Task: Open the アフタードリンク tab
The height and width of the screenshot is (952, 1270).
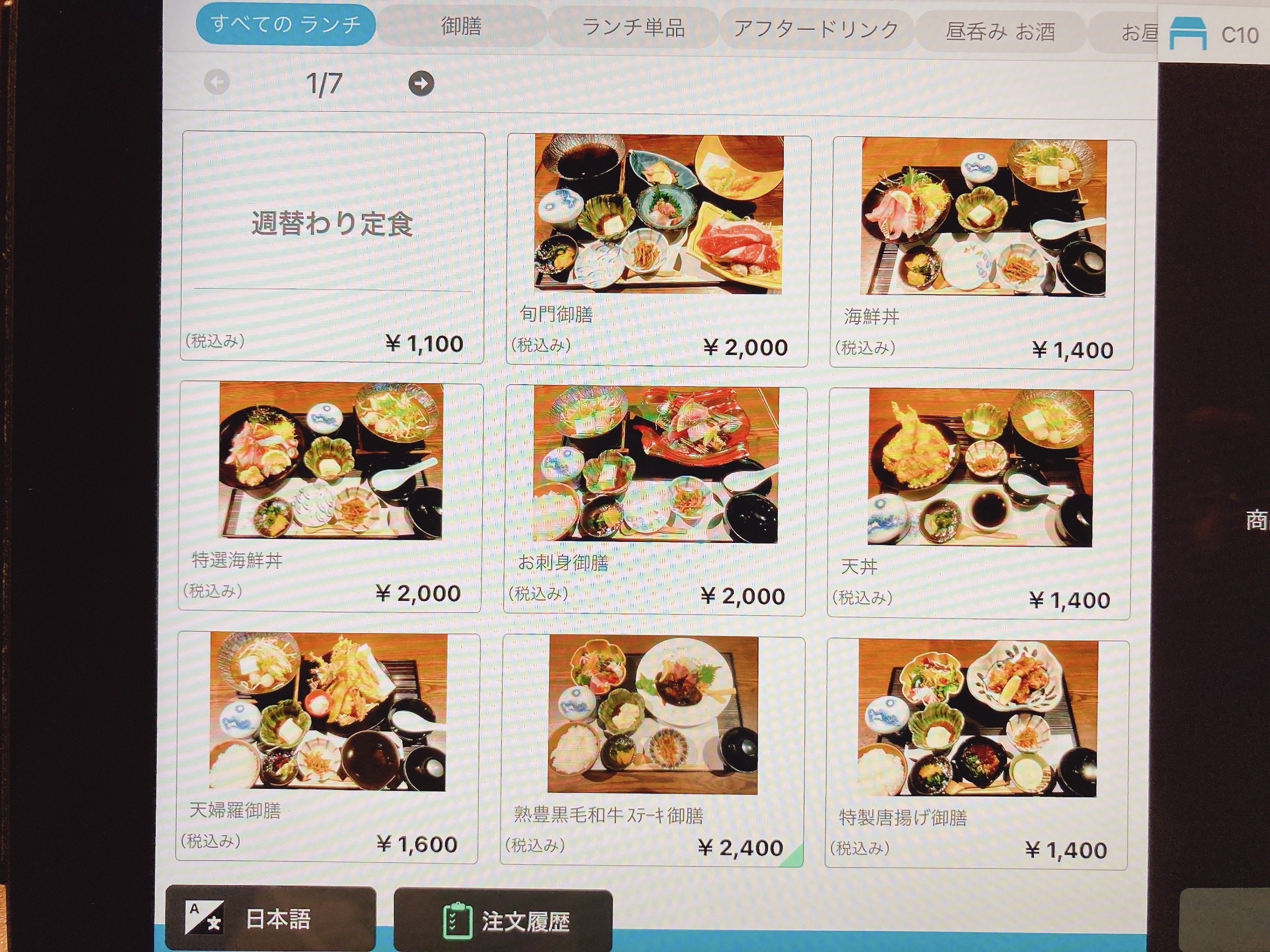Action: tap(816, 30)
